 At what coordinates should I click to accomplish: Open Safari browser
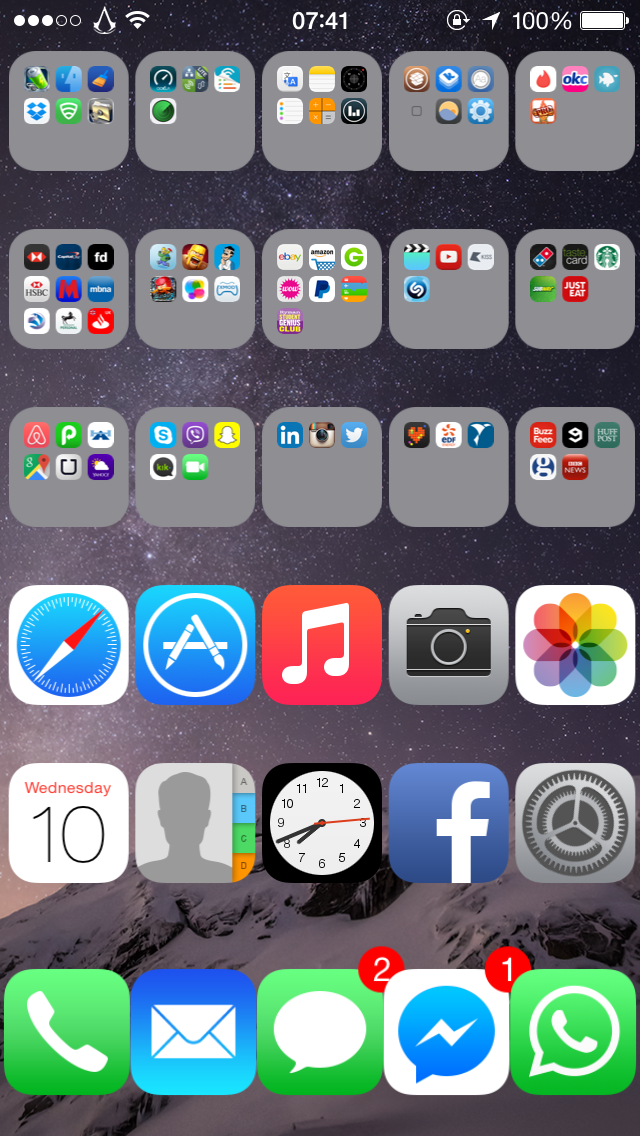tap(69, 645)
